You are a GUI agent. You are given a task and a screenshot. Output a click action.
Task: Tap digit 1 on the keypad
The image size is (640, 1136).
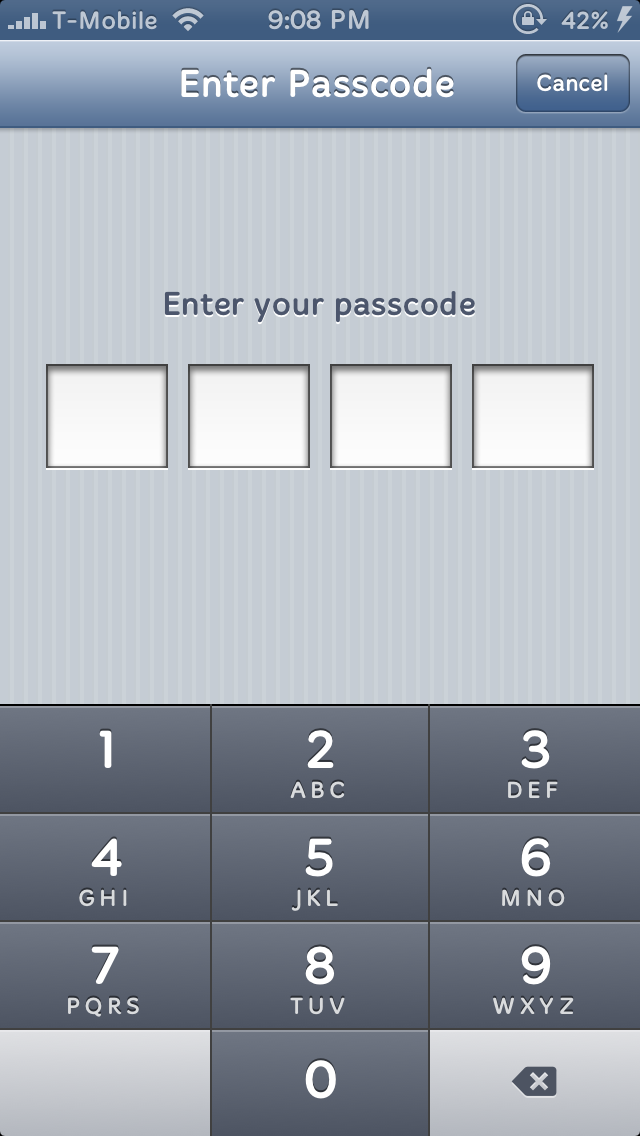pyautogui.click(x=105, y=760)
